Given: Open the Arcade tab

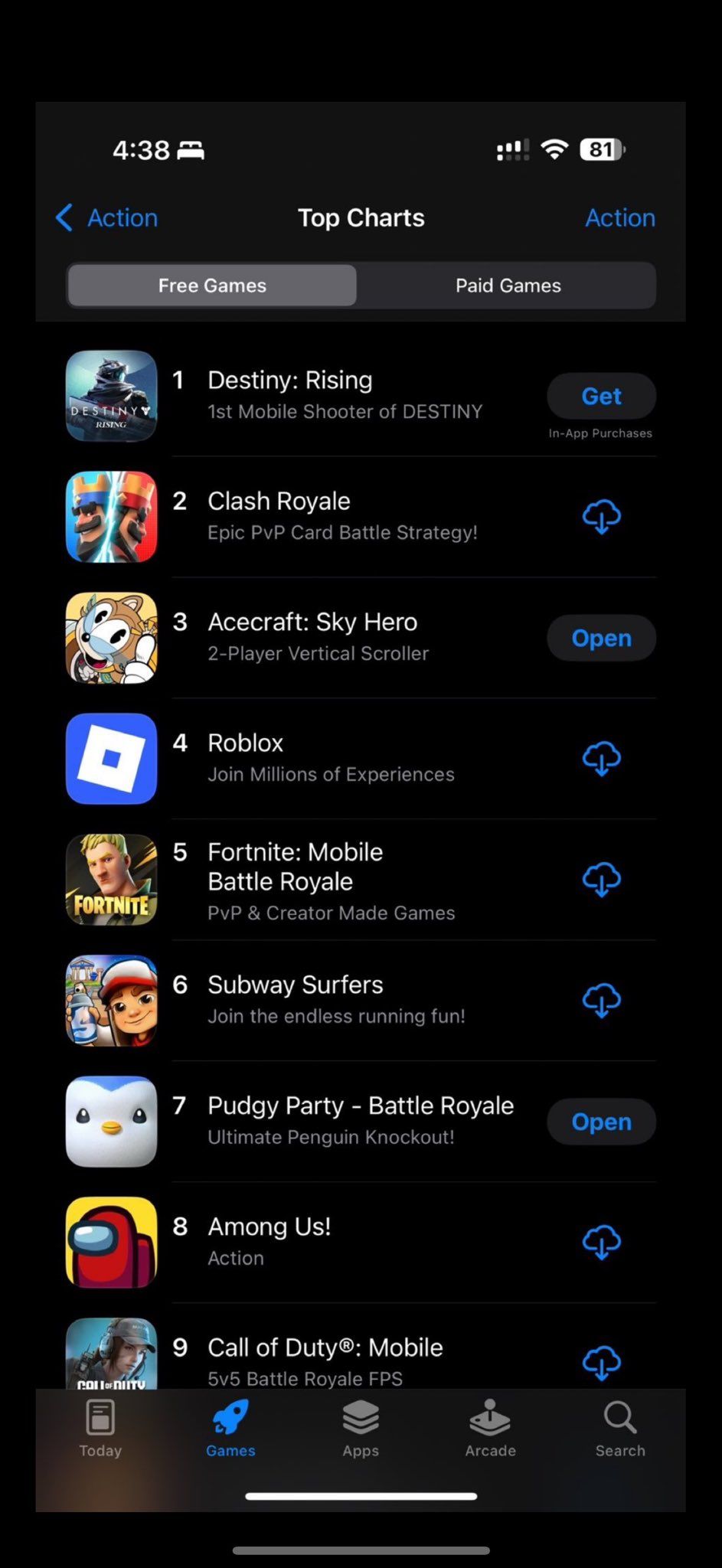Looking at the screenshot, I should pos(490,1428).
